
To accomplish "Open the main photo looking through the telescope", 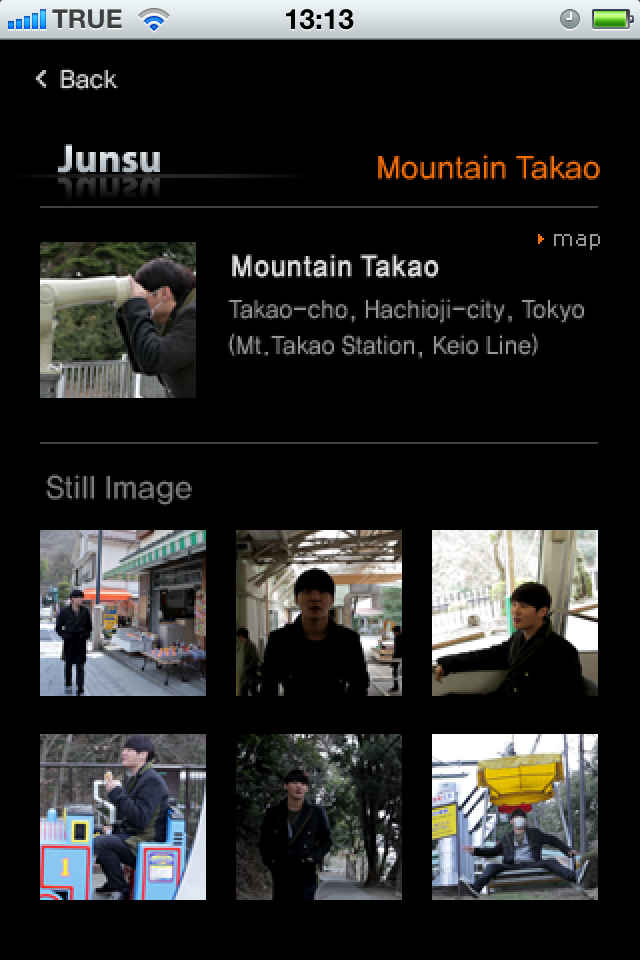I will click(x=118, y=320).
